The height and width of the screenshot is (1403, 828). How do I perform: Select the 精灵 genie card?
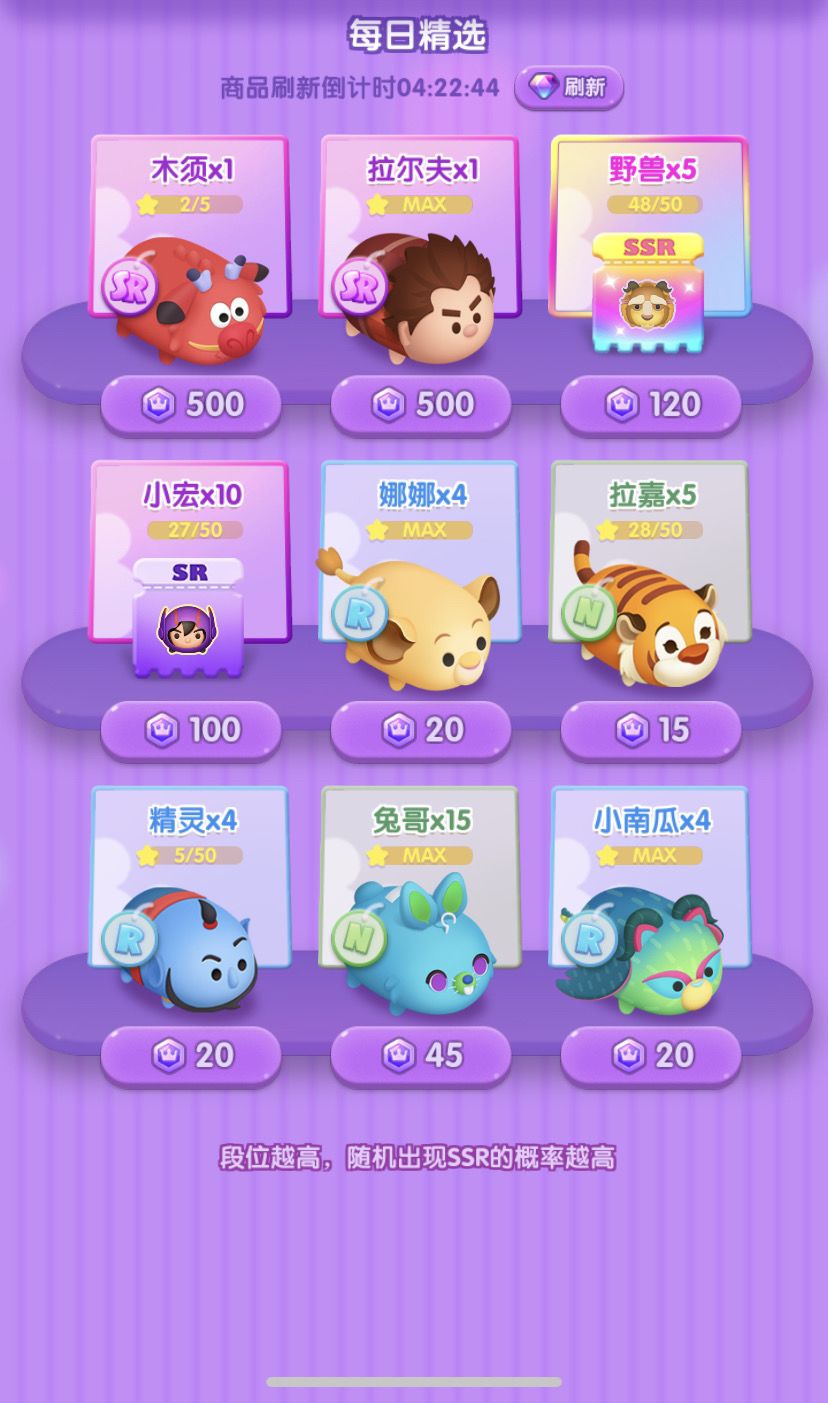[190, 900]
